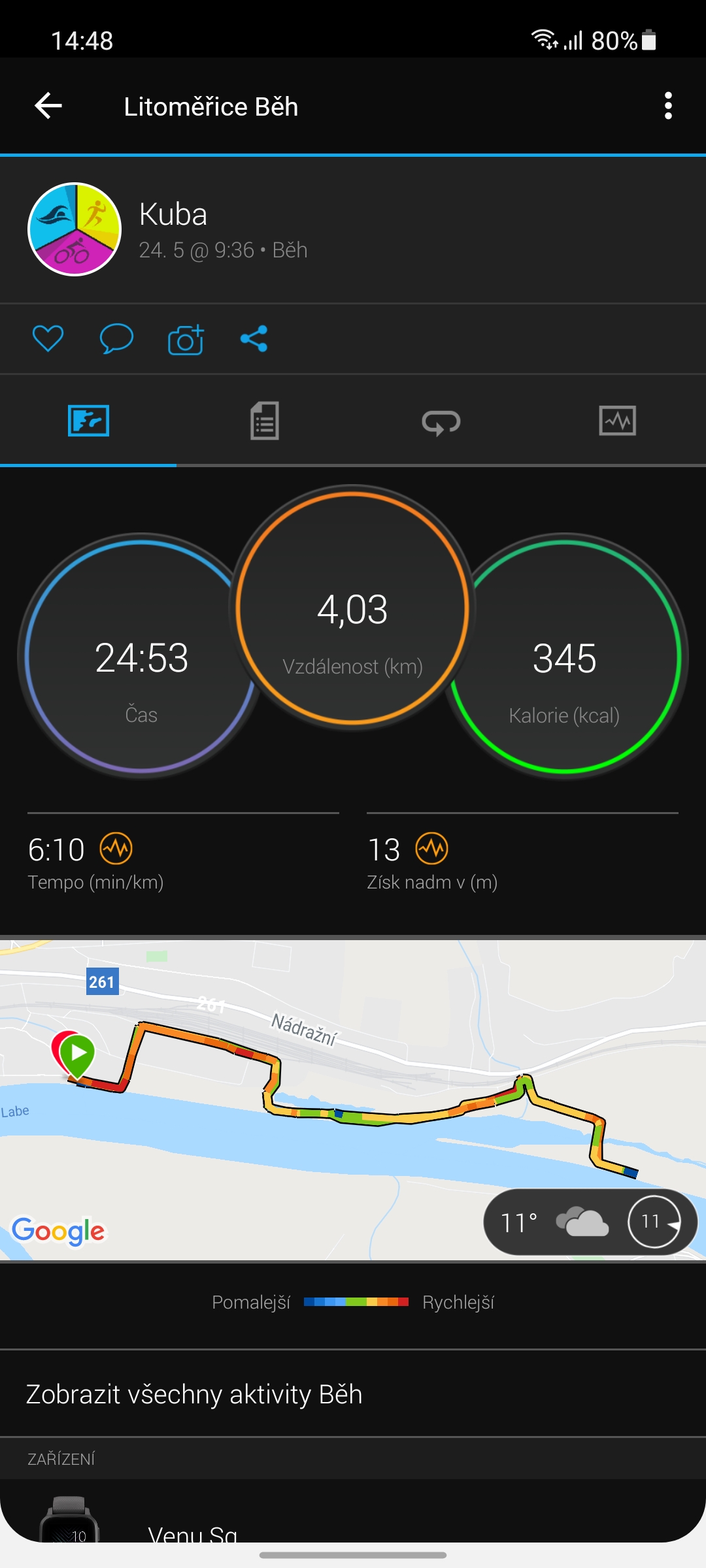Image resolution: width=706 pixels, height=1568 pixels.
Task: Tap the 11° weather widget
Action: click(x=590, y=1222)
